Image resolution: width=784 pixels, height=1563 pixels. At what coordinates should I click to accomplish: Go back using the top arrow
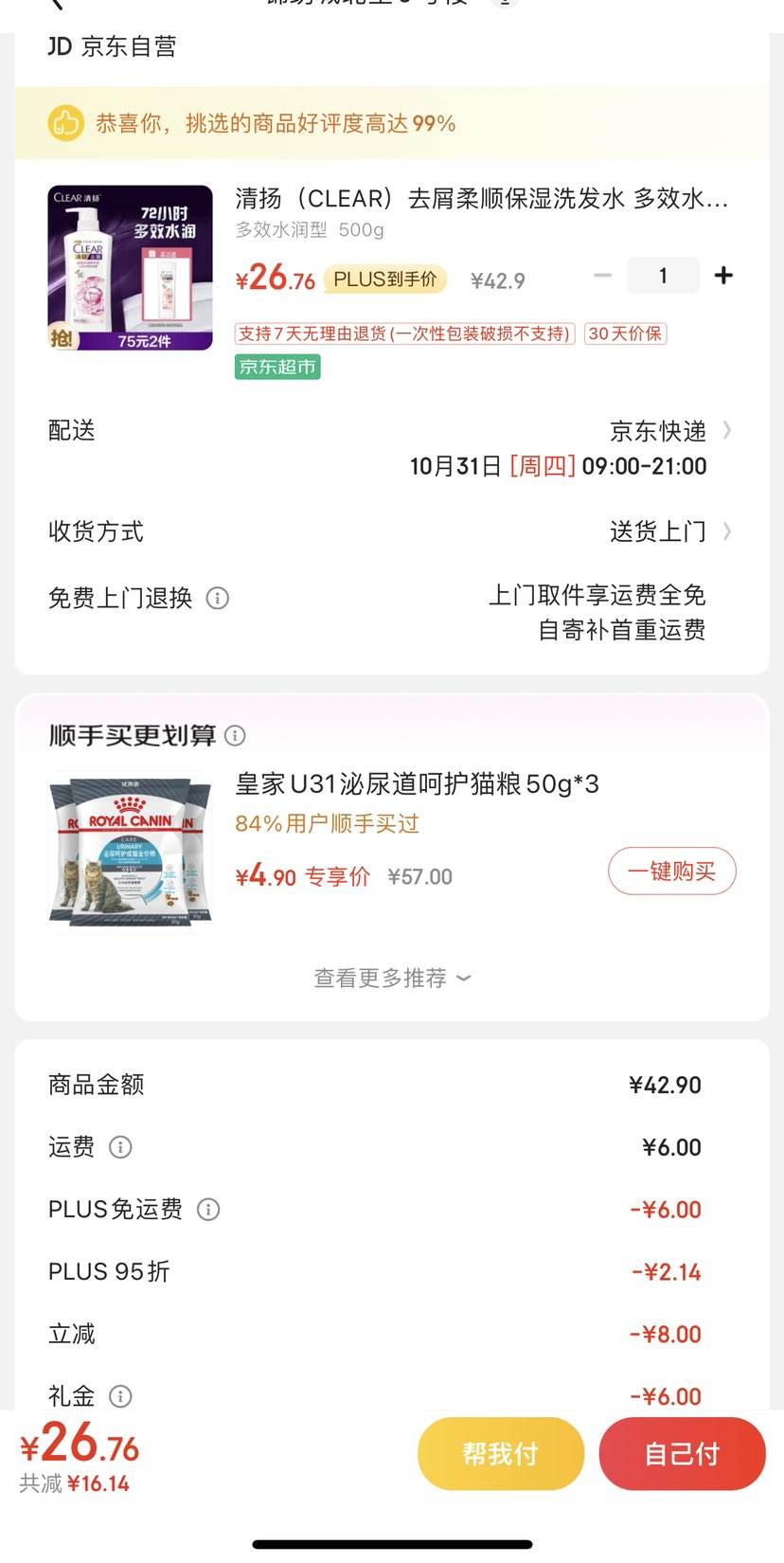(x=57, y=4)
